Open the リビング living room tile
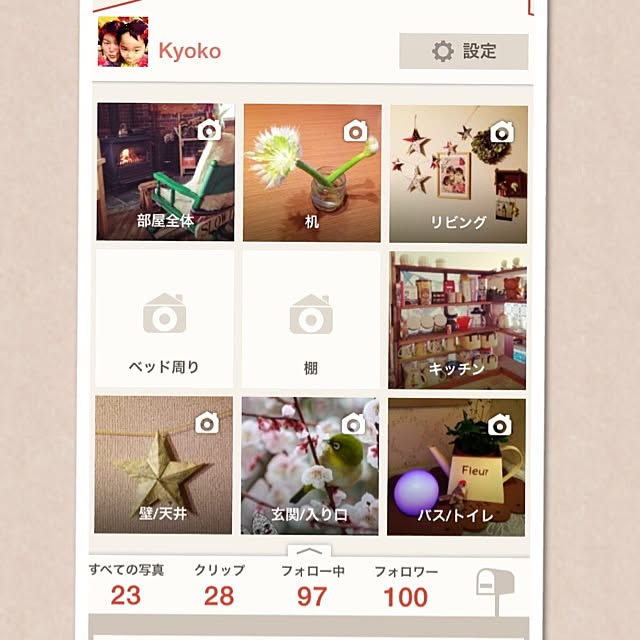 click(x=457, y=172)
